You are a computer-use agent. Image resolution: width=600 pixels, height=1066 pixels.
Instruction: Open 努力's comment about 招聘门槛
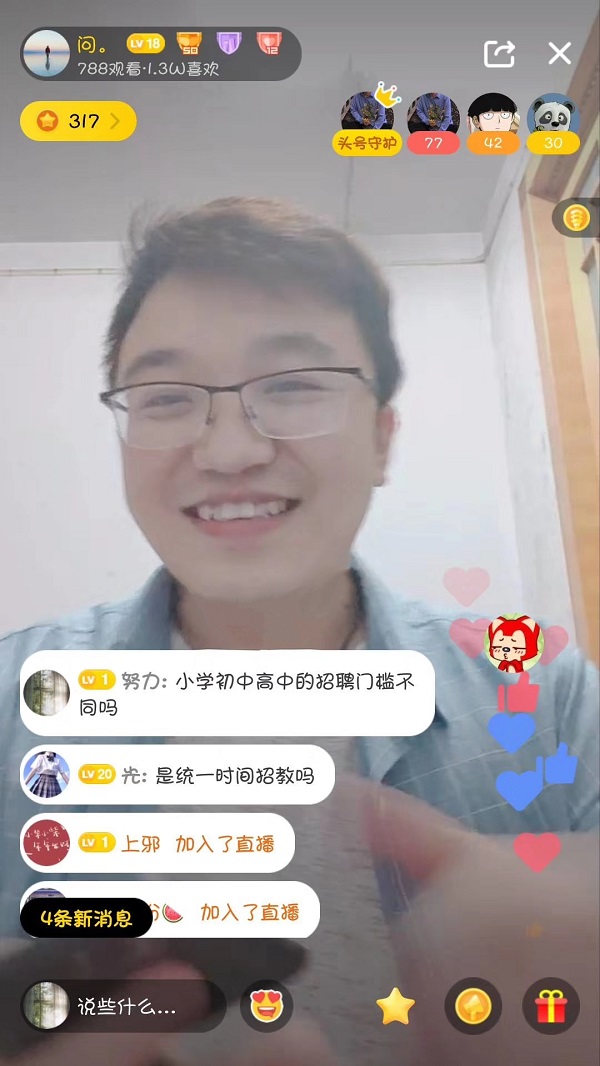[227, 693]
